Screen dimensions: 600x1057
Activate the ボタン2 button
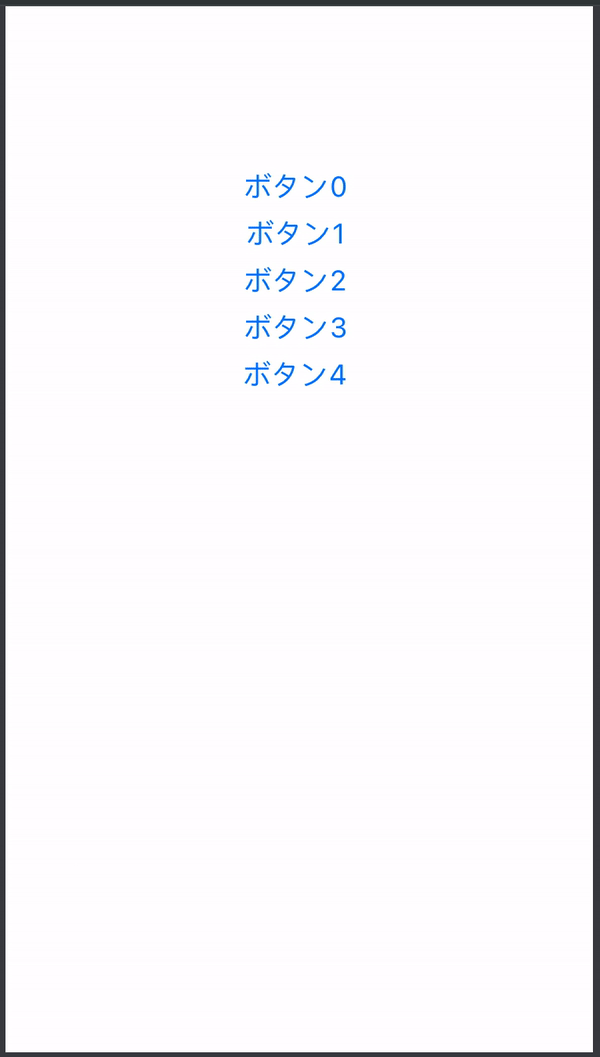295,281
